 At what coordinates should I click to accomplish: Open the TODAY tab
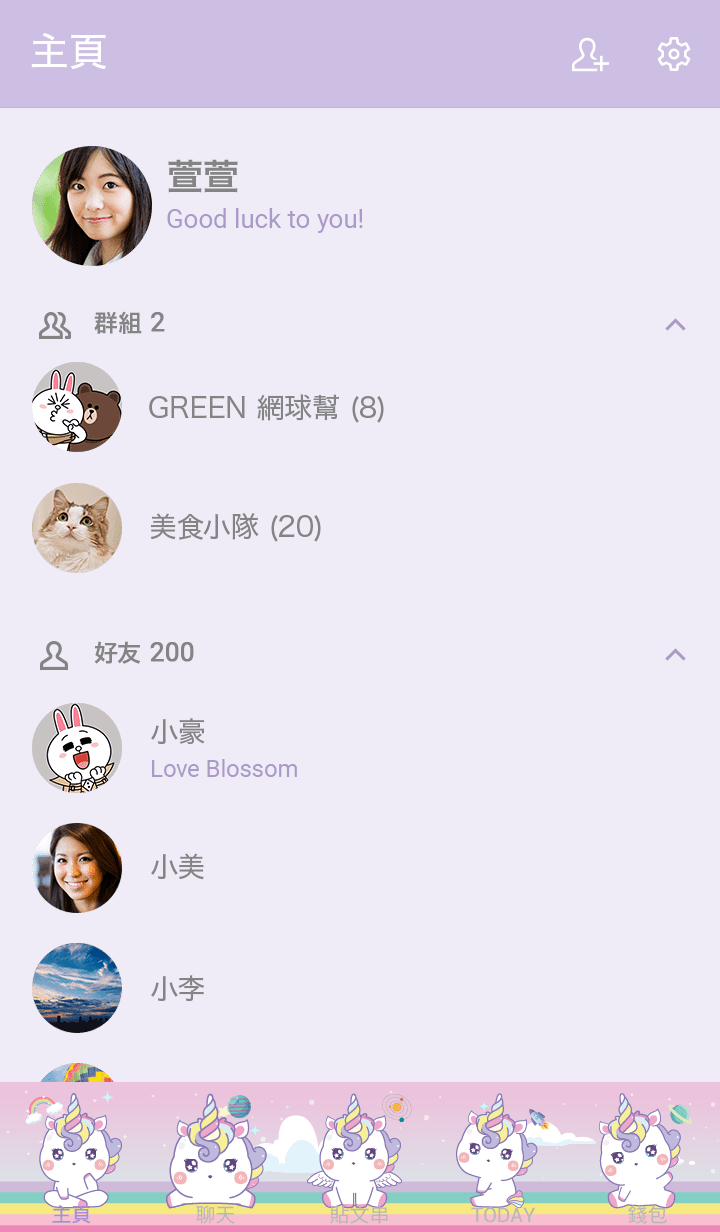(x=503, y=1160)
